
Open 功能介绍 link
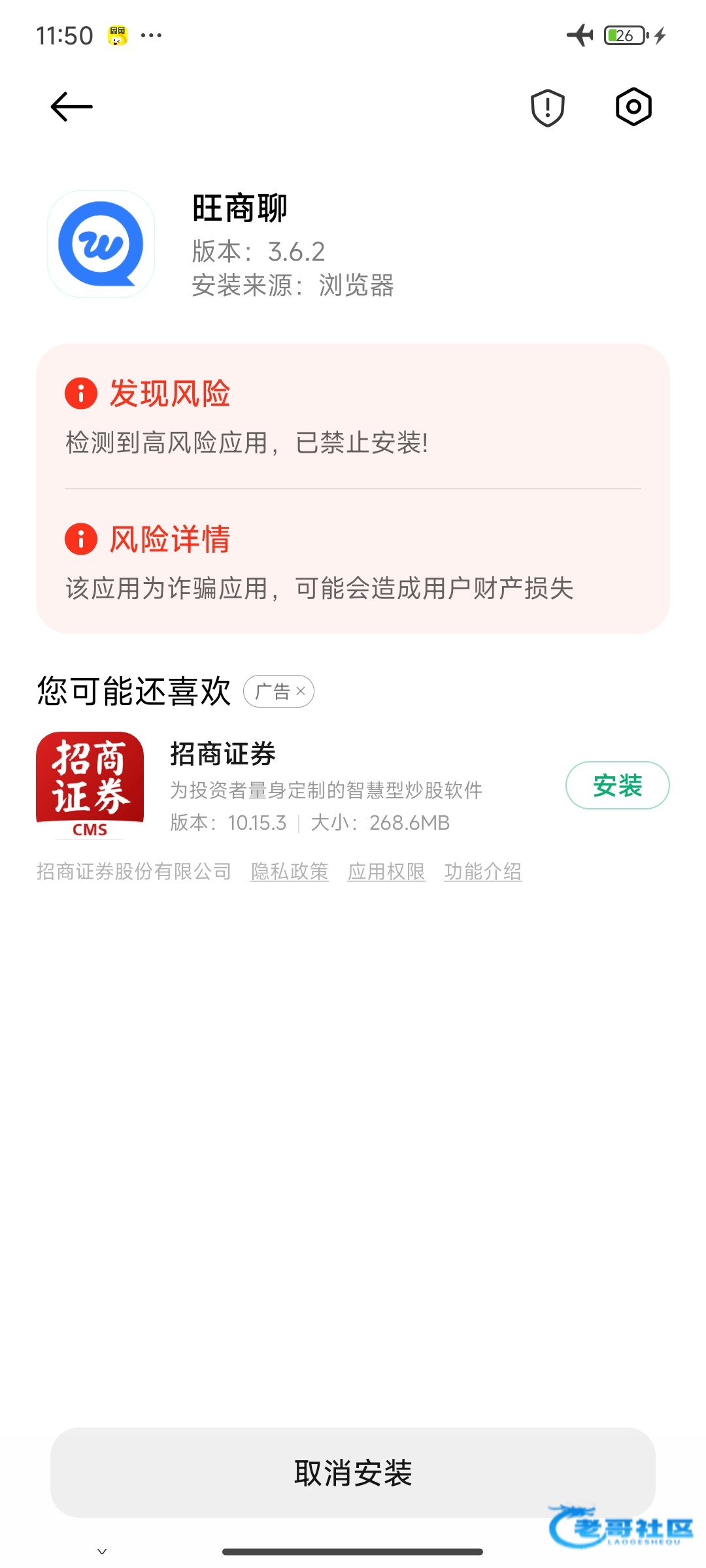483,872
